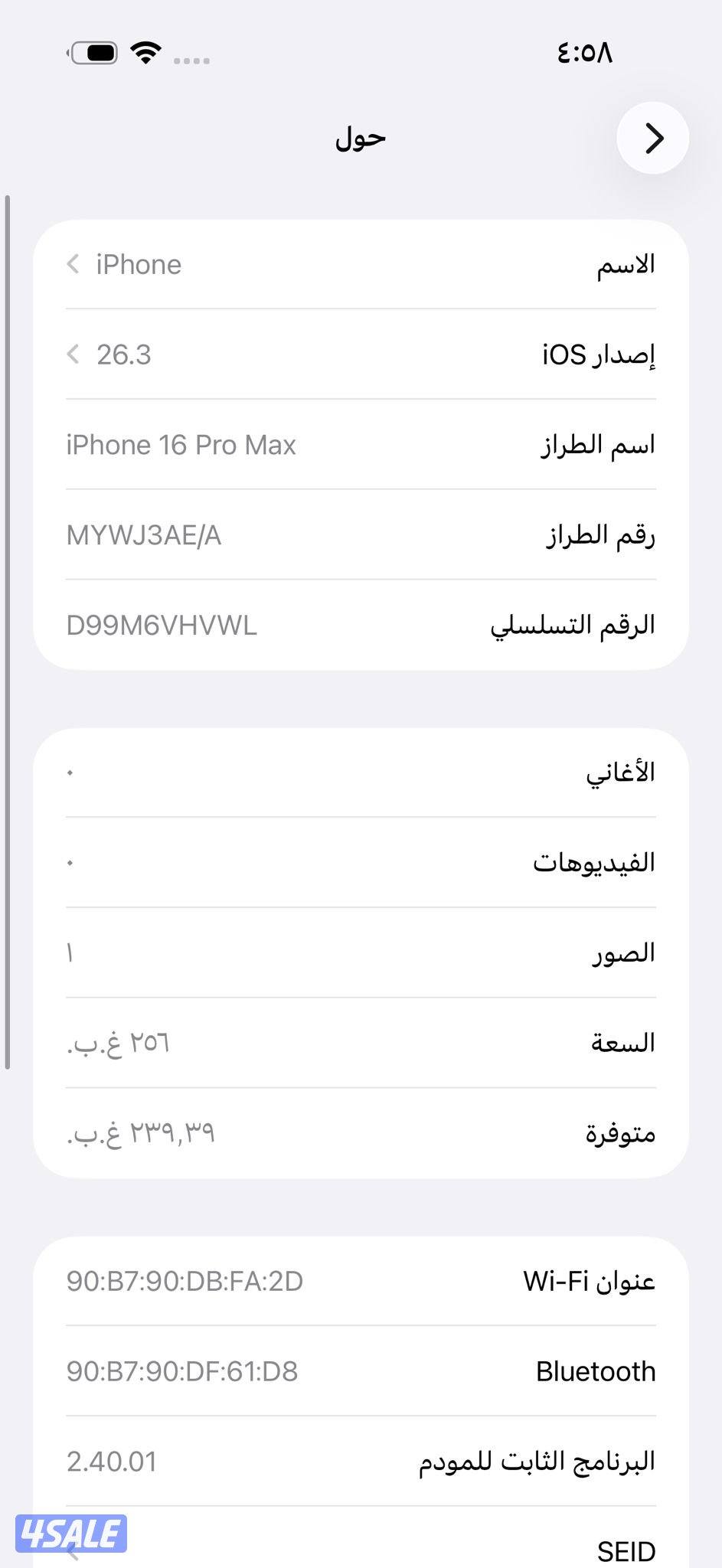This screenshot has height=1568, width=722.
Task: Tap the SEID row label
Action: click(x=626, y=1548)
